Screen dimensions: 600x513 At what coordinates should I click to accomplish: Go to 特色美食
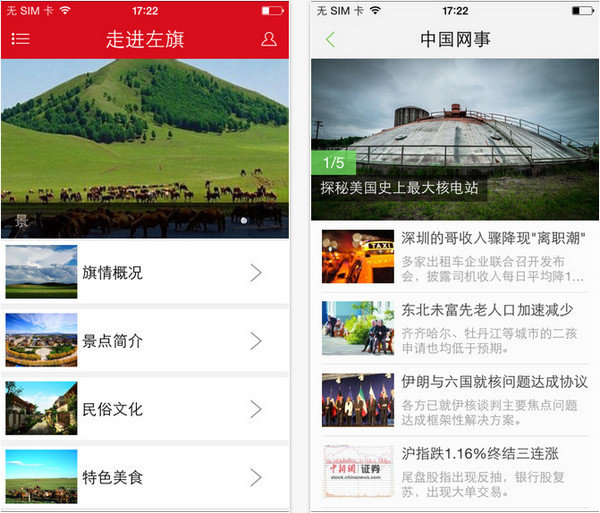point(145,476)
